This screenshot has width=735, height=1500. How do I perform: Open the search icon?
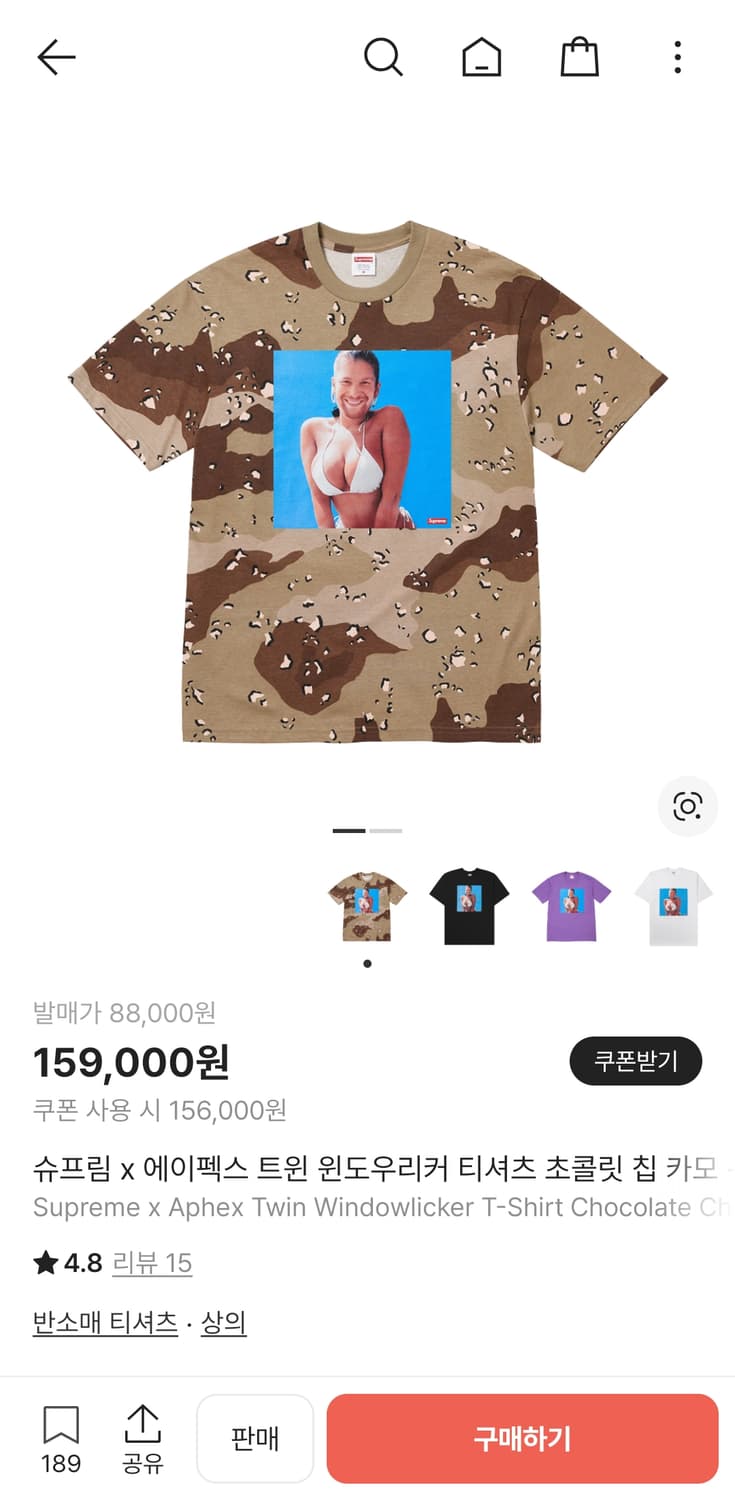coord(384,57)
